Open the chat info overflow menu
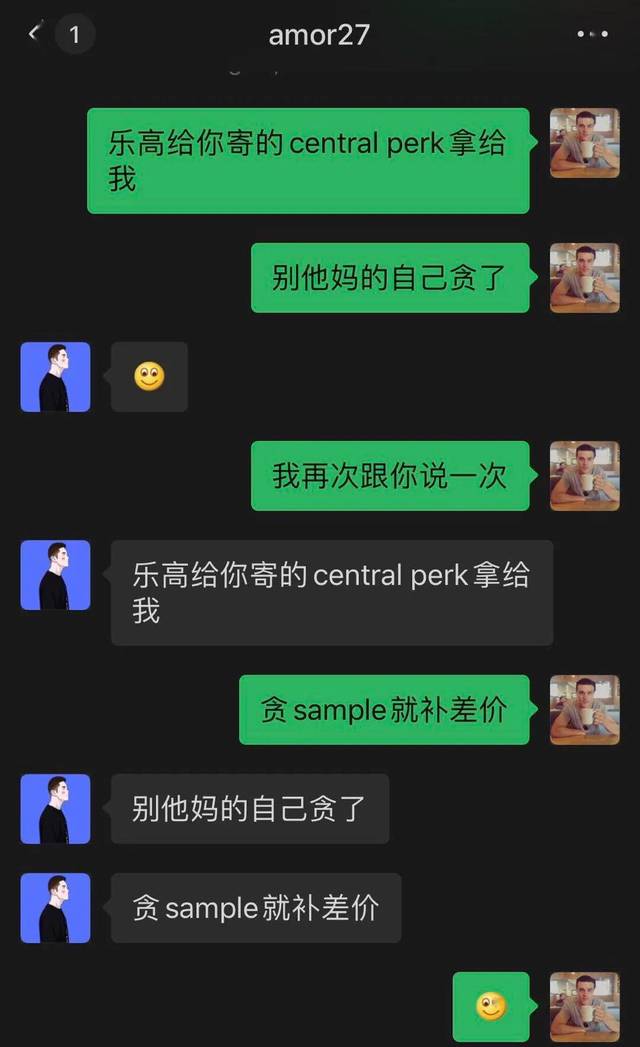 click(x=592, y=35)
